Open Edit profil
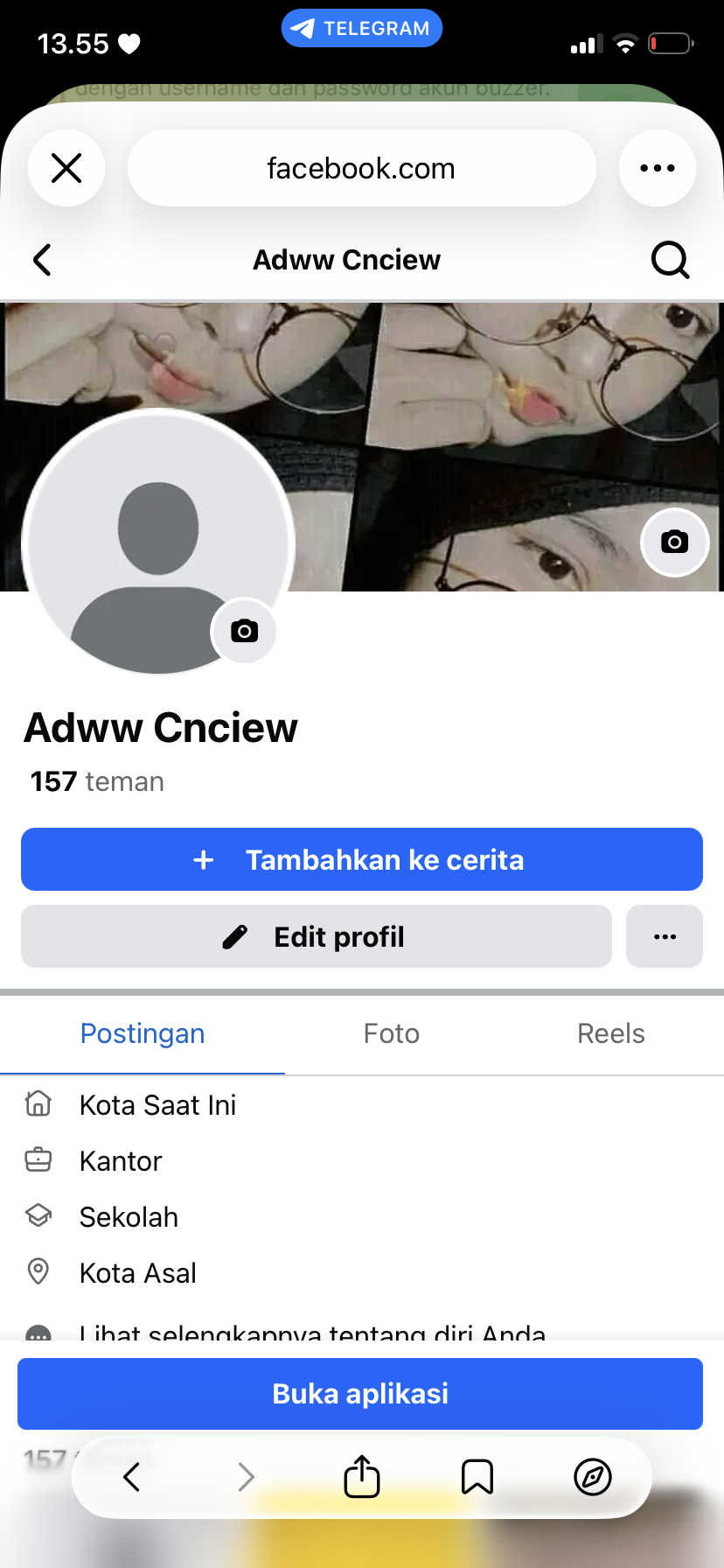 tap(316, 936)
